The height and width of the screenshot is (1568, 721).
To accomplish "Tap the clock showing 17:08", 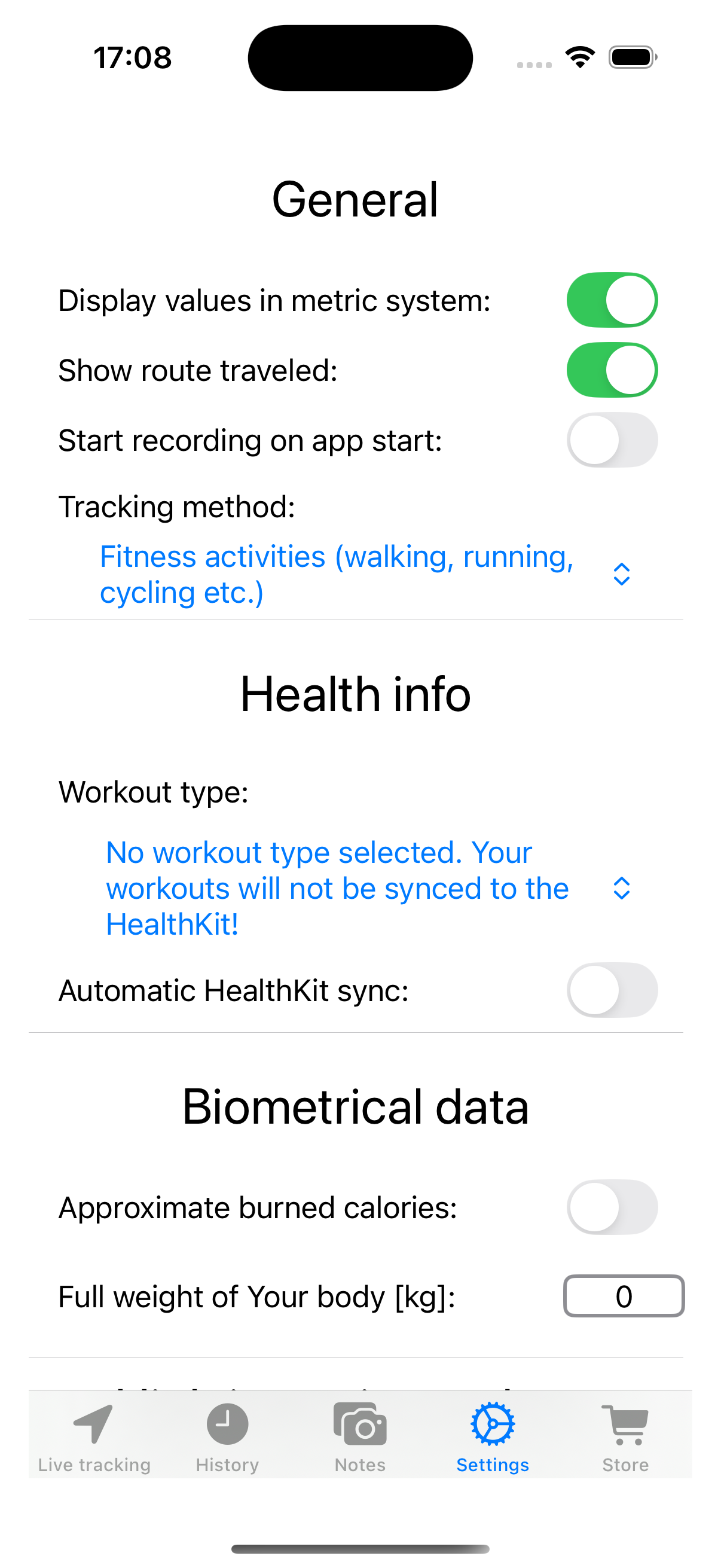I will [x=133, y=57].
